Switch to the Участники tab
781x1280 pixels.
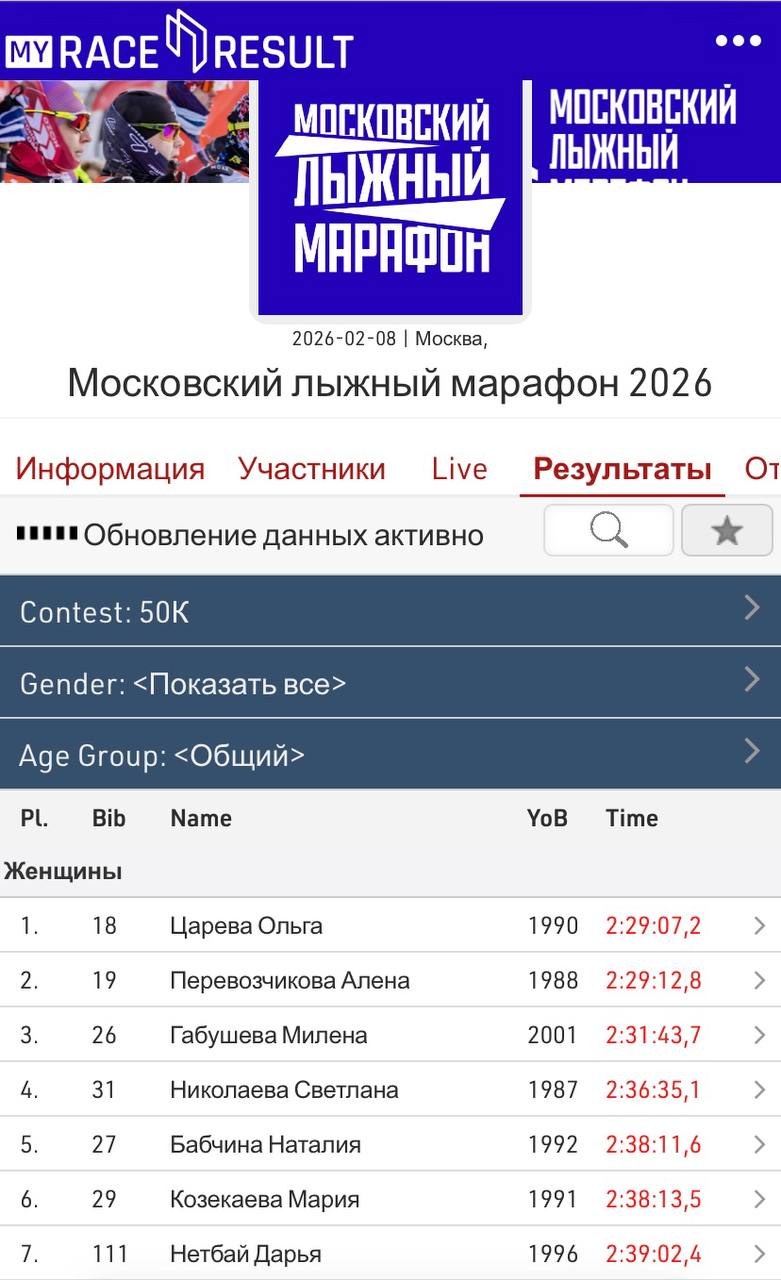pyautogui.click(x=311, y=469)
